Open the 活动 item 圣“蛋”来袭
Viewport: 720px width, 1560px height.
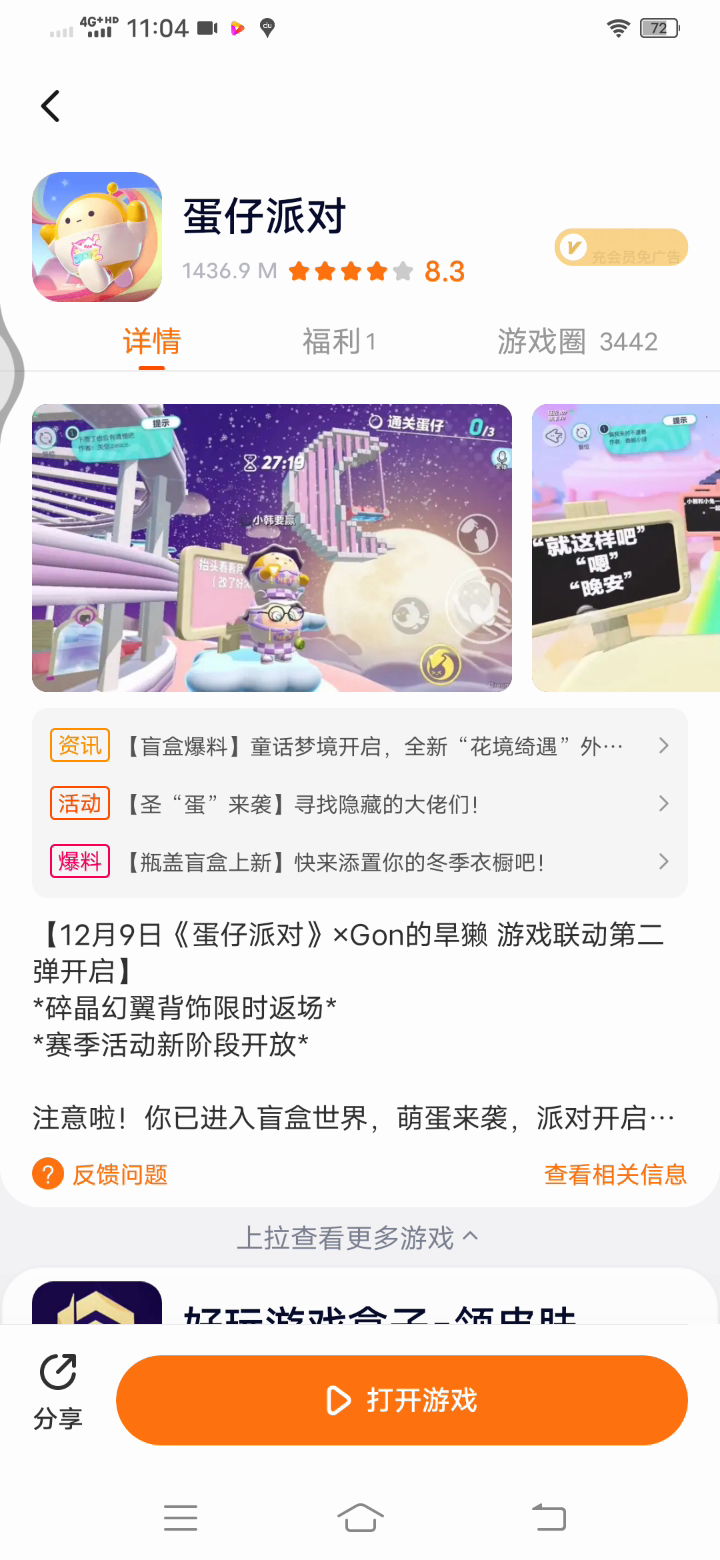click(360, 804)
